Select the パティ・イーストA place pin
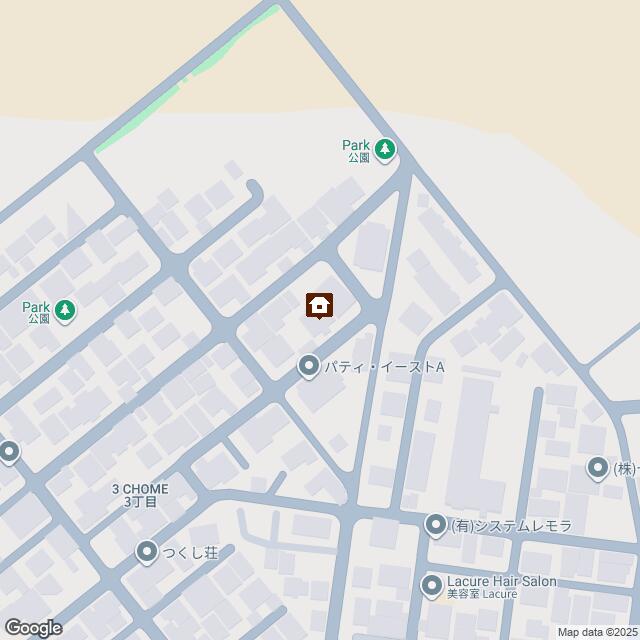Screen dimensions: 640x640 point(309,368)
